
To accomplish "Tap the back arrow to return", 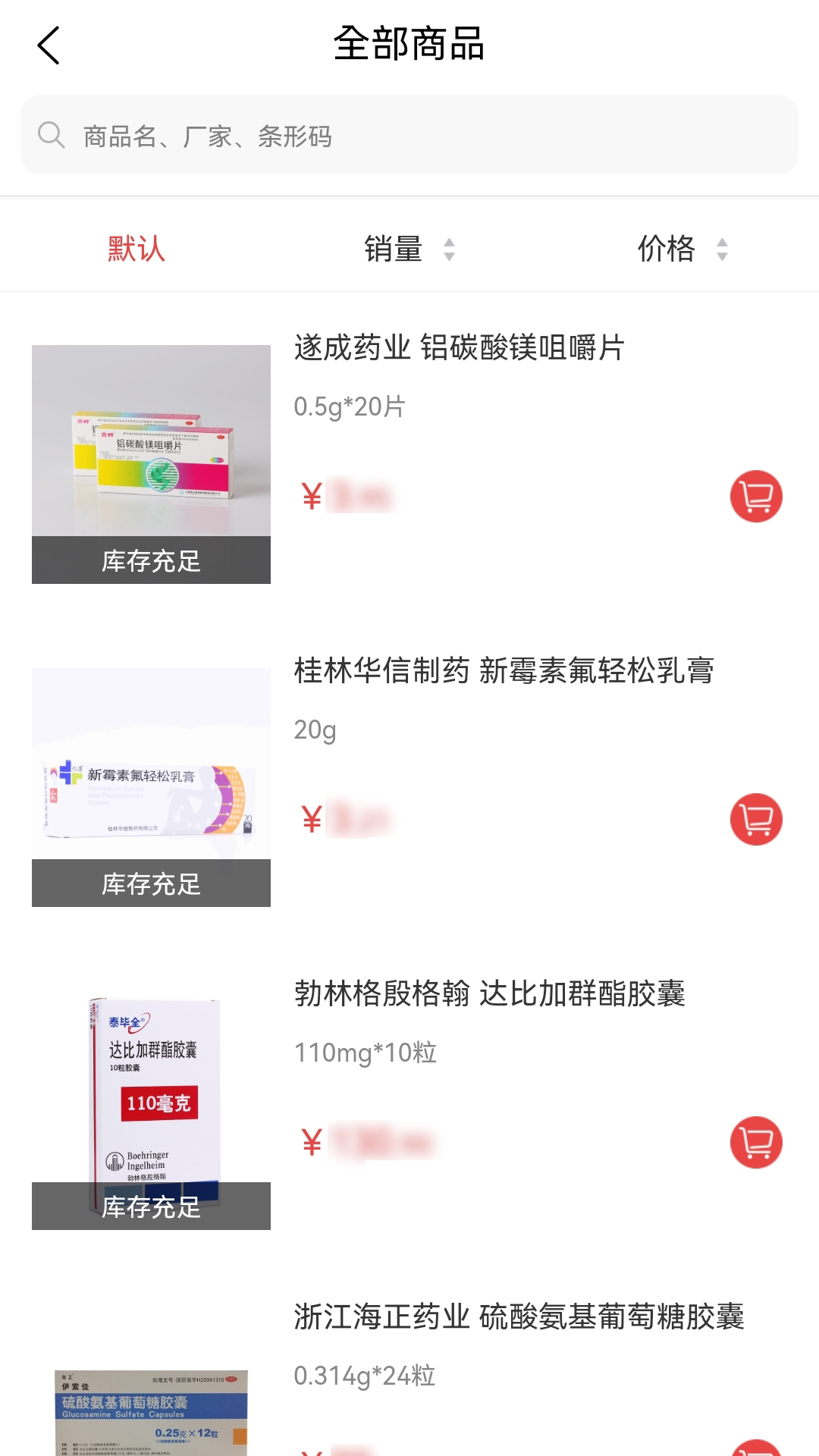I will click(49, 45).
